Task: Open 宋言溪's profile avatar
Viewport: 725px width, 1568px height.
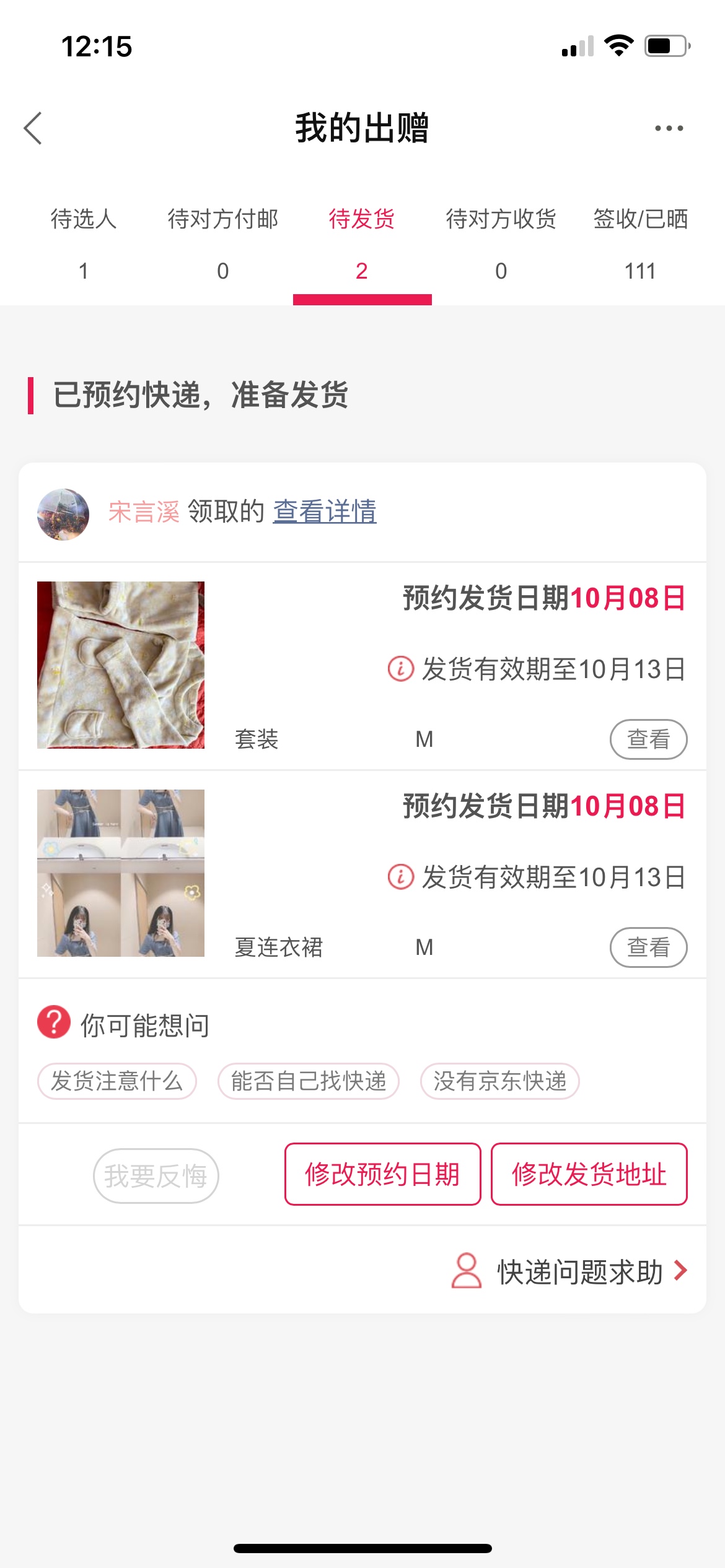Action: 63,514
